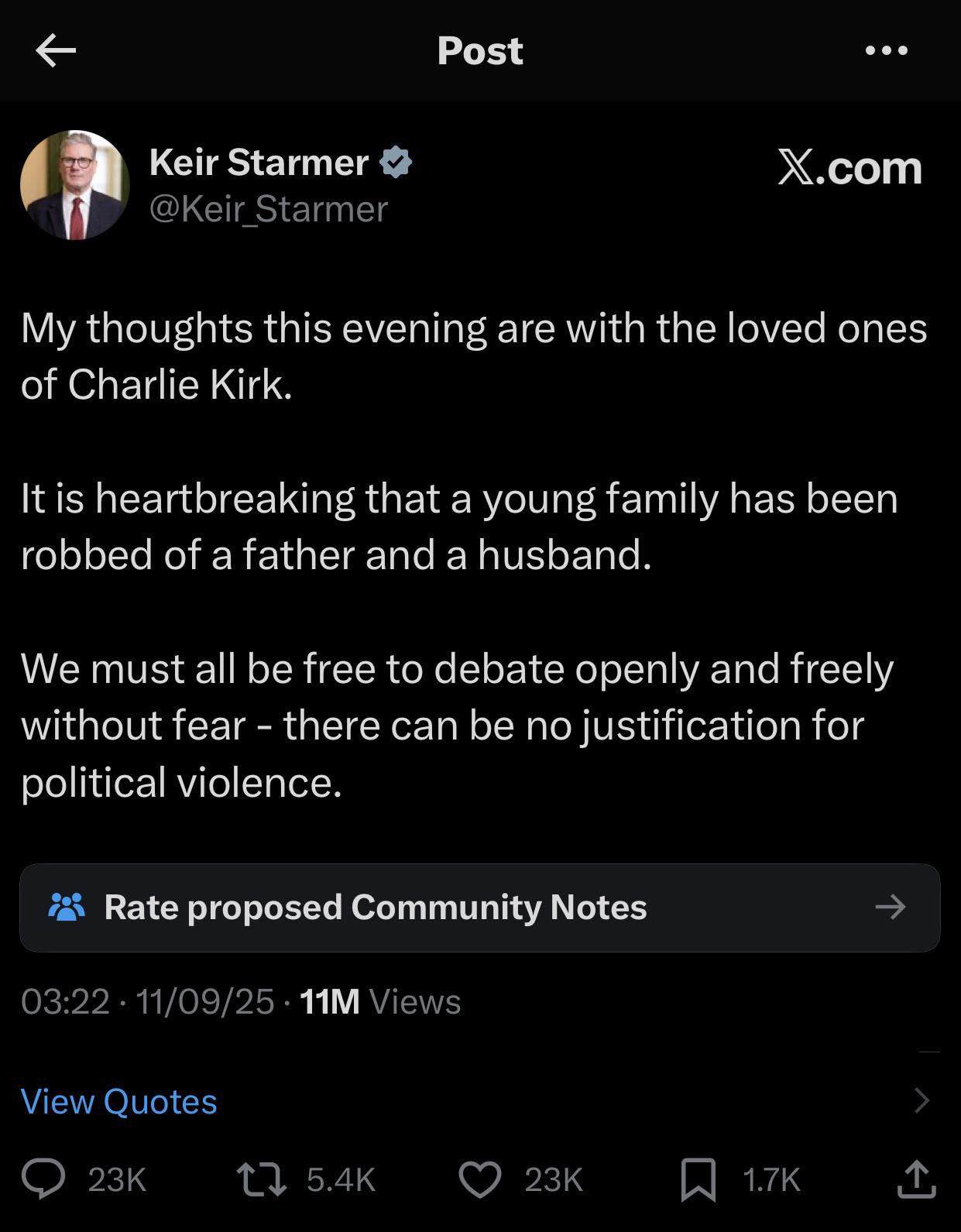Go back using the arrow icon
Viewport: 961px width, 1232px height.
(x=56, y=51)
